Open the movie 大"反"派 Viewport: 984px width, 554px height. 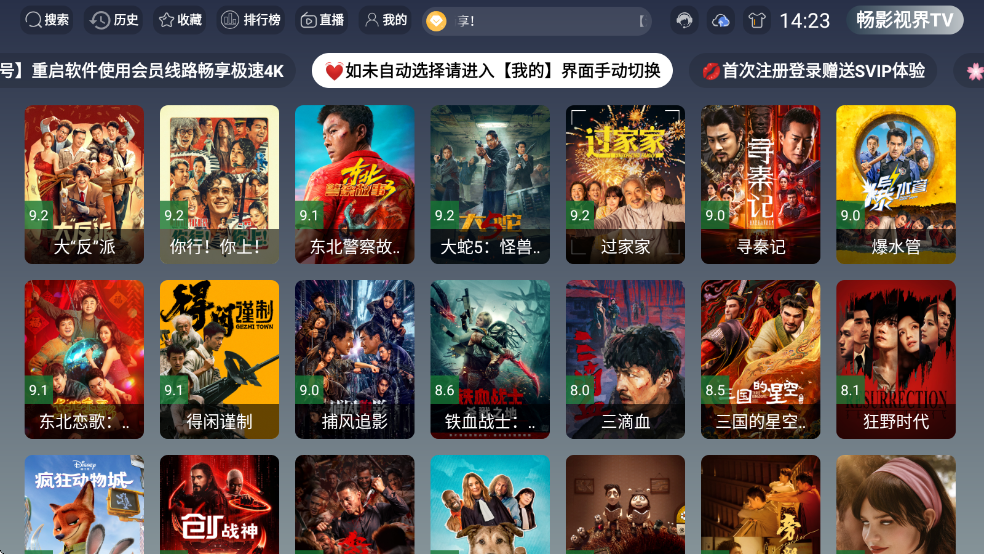click(x=84, y=184)
